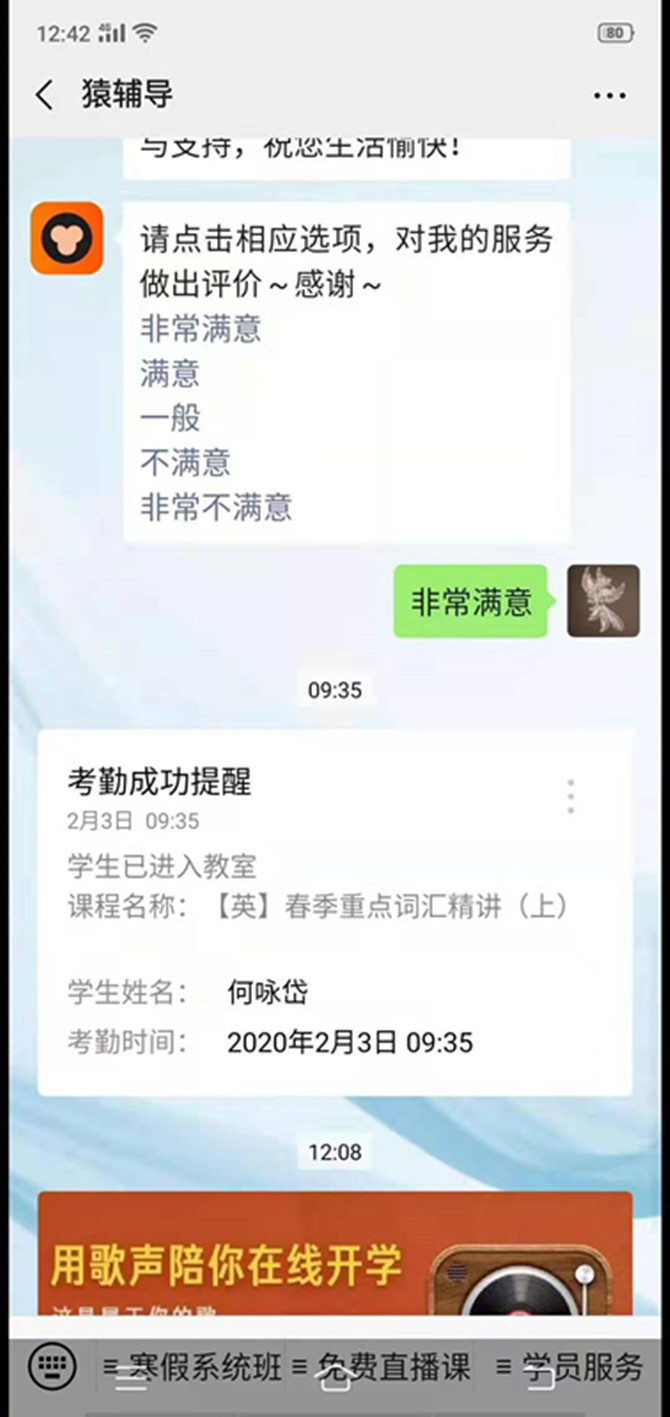The width and height of the screenshot is (670, 1417).
Task: Select 一般 rating option
Action: pos(170,418)
